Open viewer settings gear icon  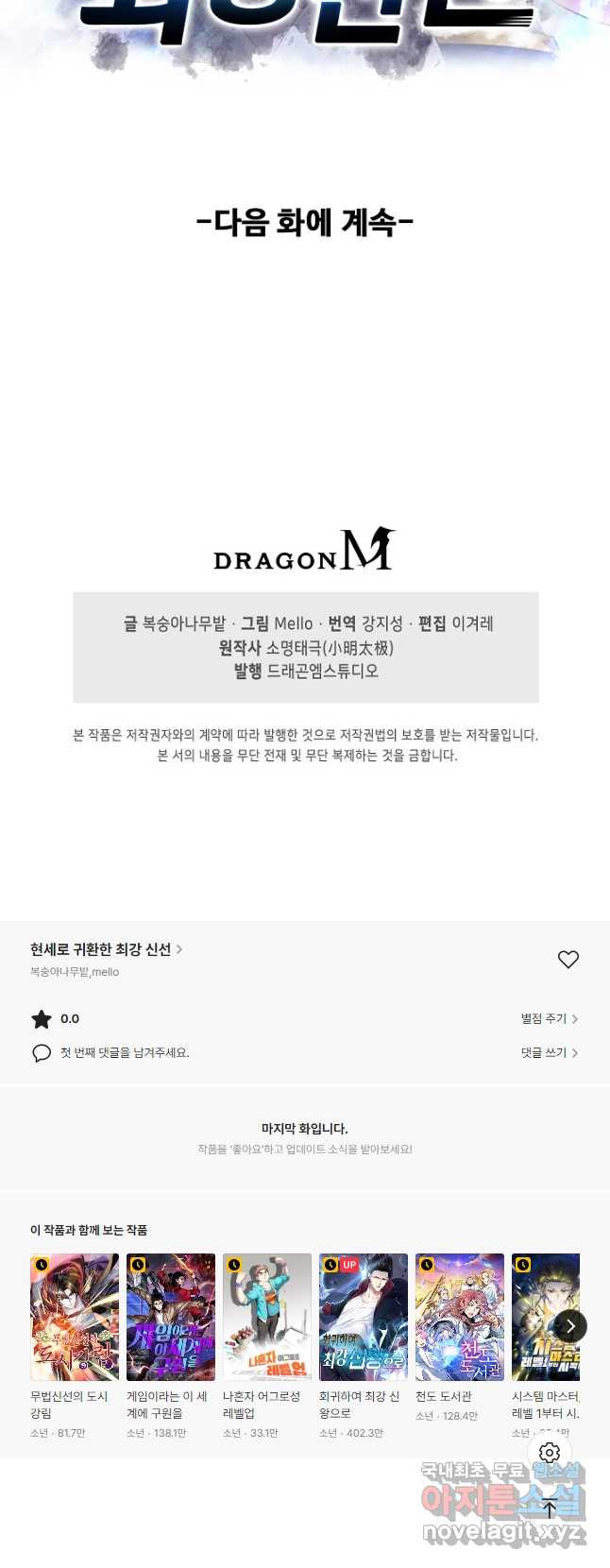(x=550, y=1454)
